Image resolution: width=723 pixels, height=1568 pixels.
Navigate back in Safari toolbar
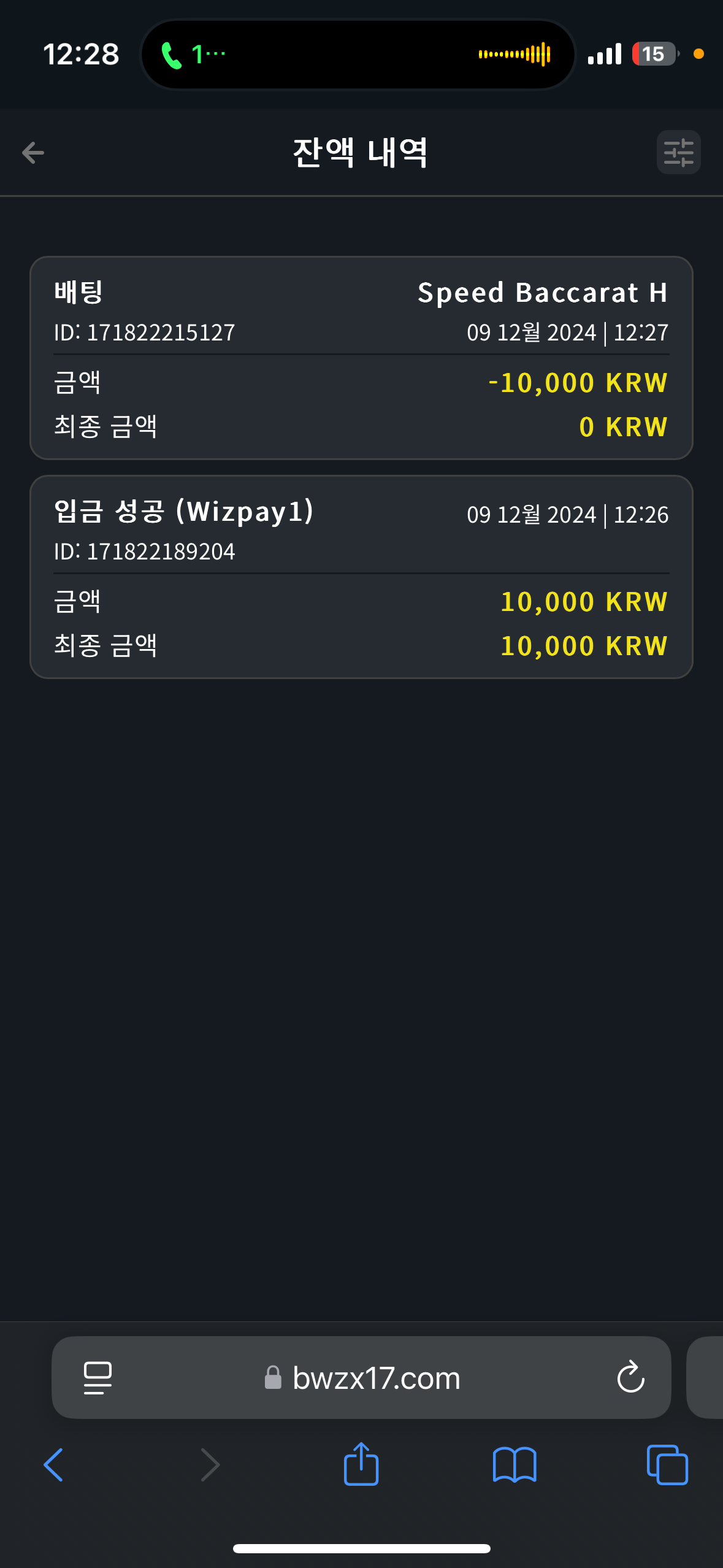tap(53, 1465)
